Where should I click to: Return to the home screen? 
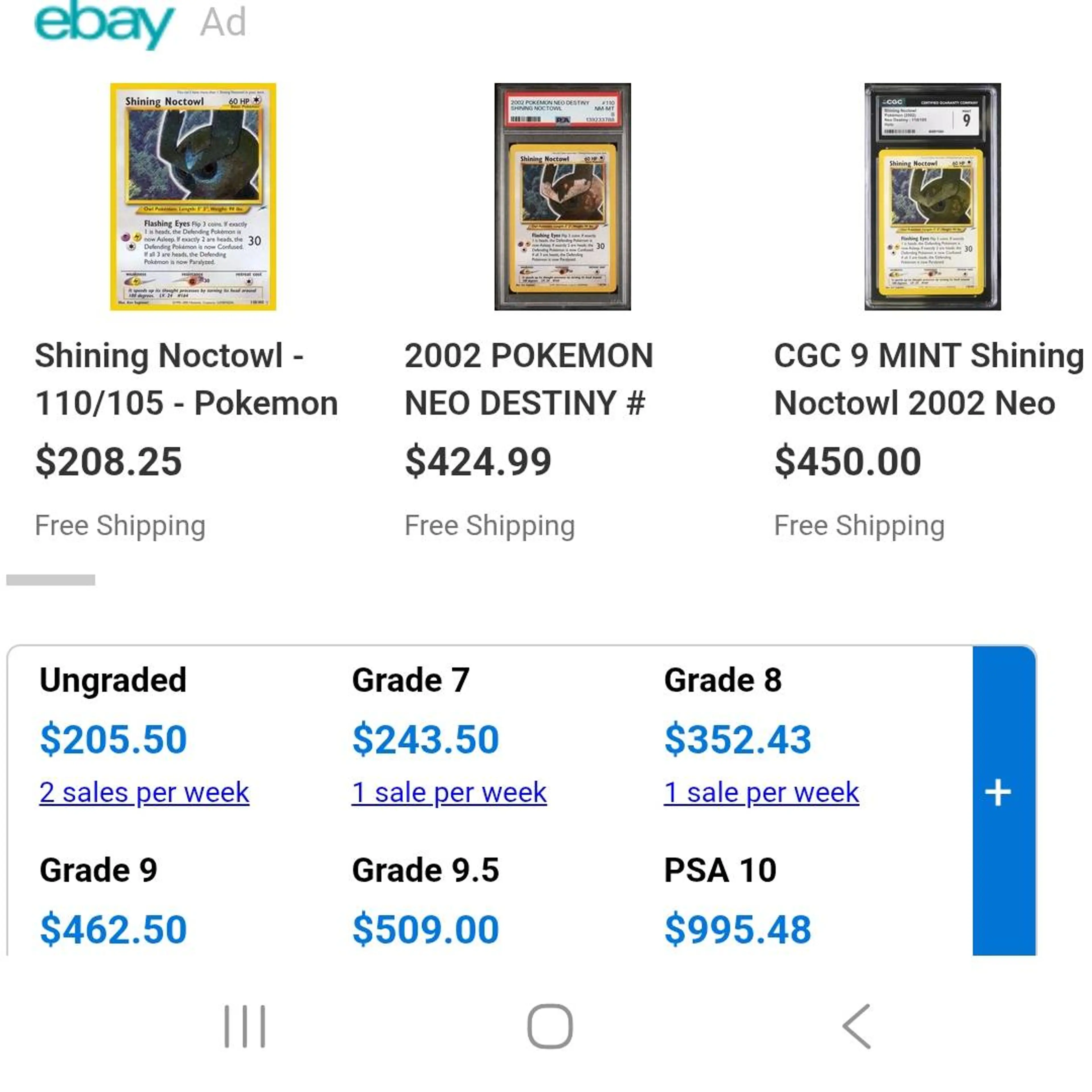tap(549, 1026)
